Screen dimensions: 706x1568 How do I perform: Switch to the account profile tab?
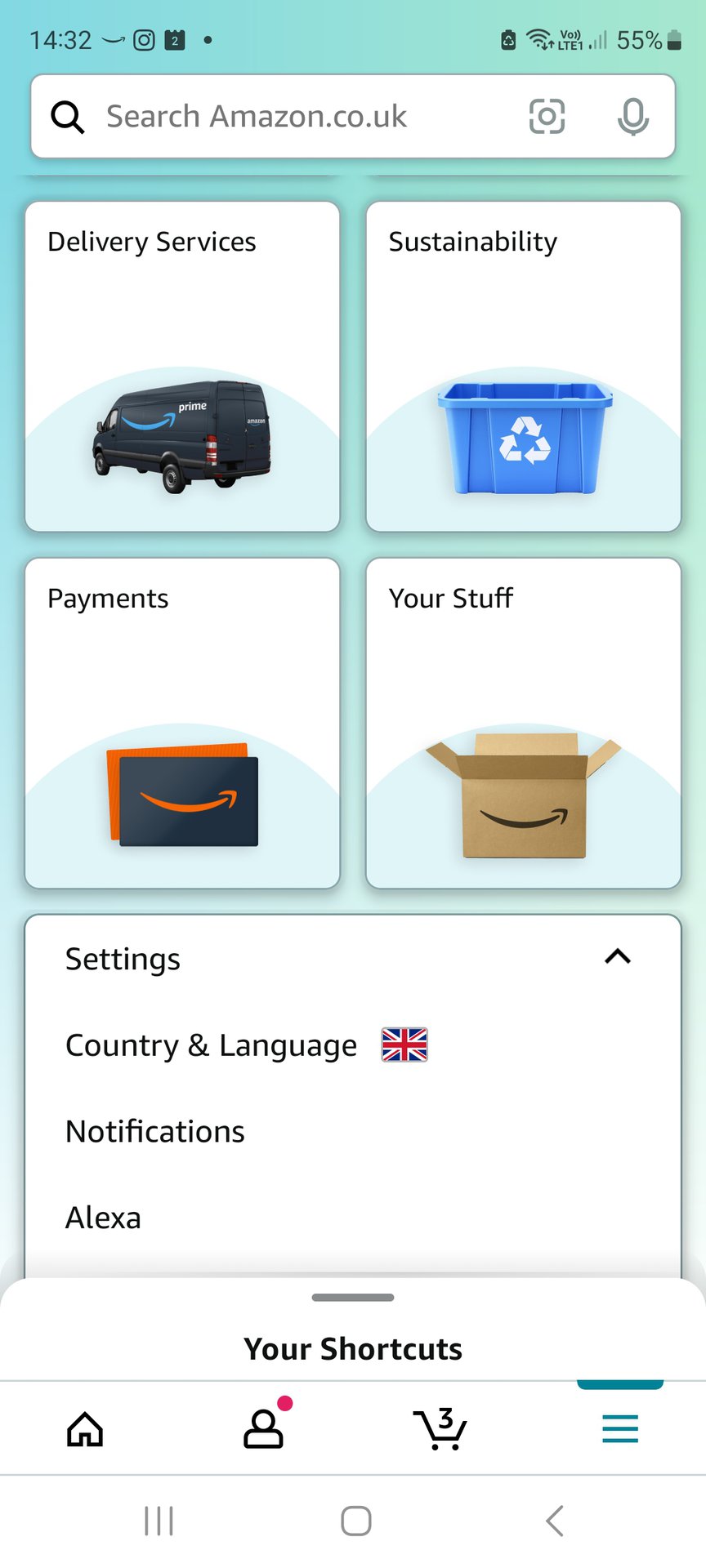pos(263,1429)
